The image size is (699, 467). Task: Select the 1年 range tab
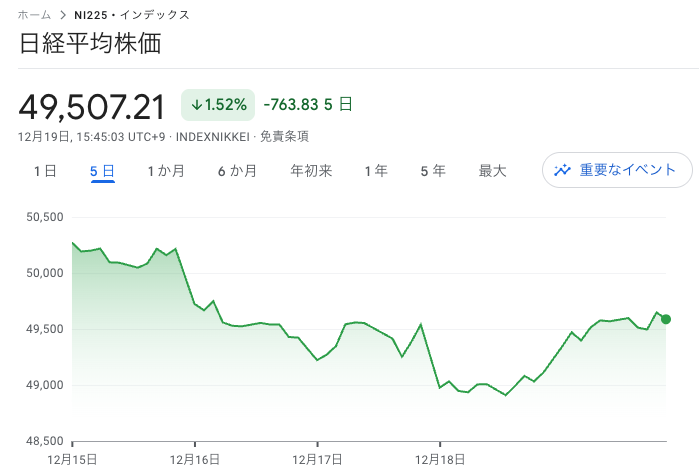click(x=376, y=171)
